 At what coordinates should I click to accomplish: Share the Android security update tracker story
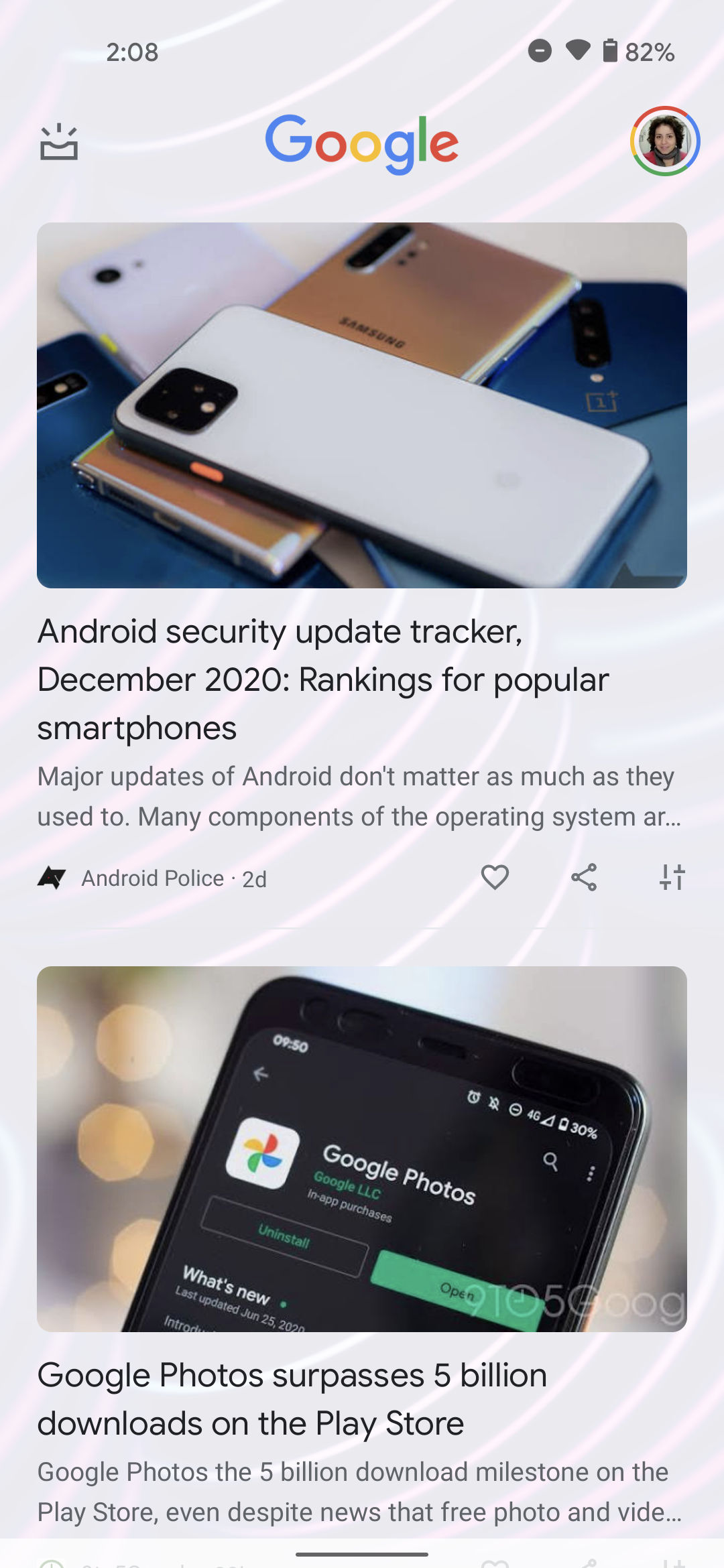coord(583,877)
